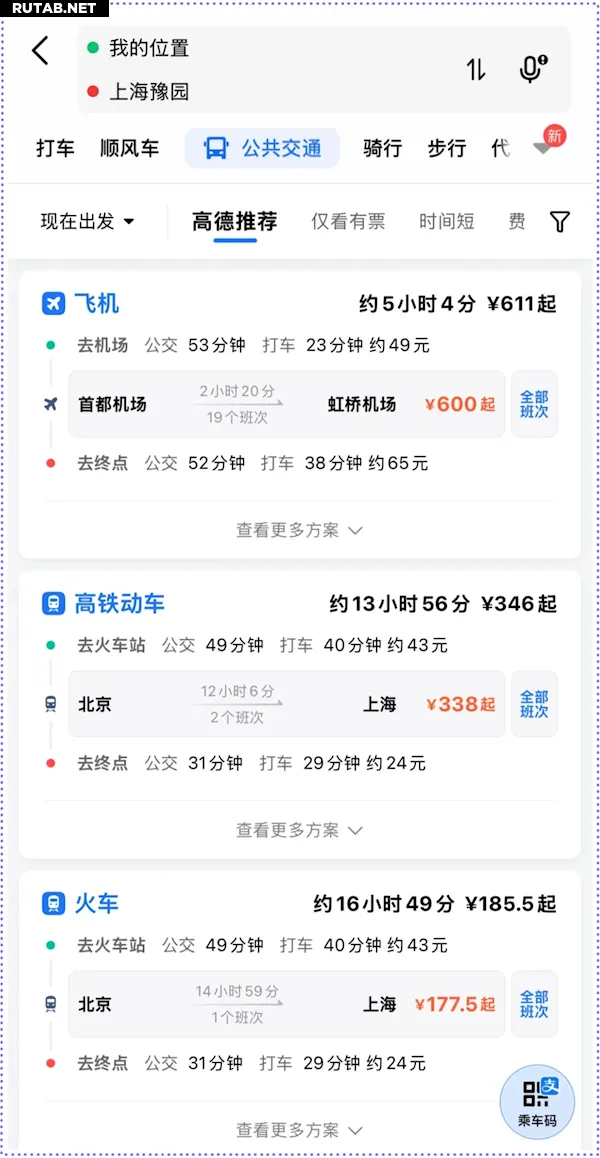Image resolution: width=600 pixels, height=1158 pixels.
Task: Select the 骑行 cycling tab
Action: tap(383, 148)
